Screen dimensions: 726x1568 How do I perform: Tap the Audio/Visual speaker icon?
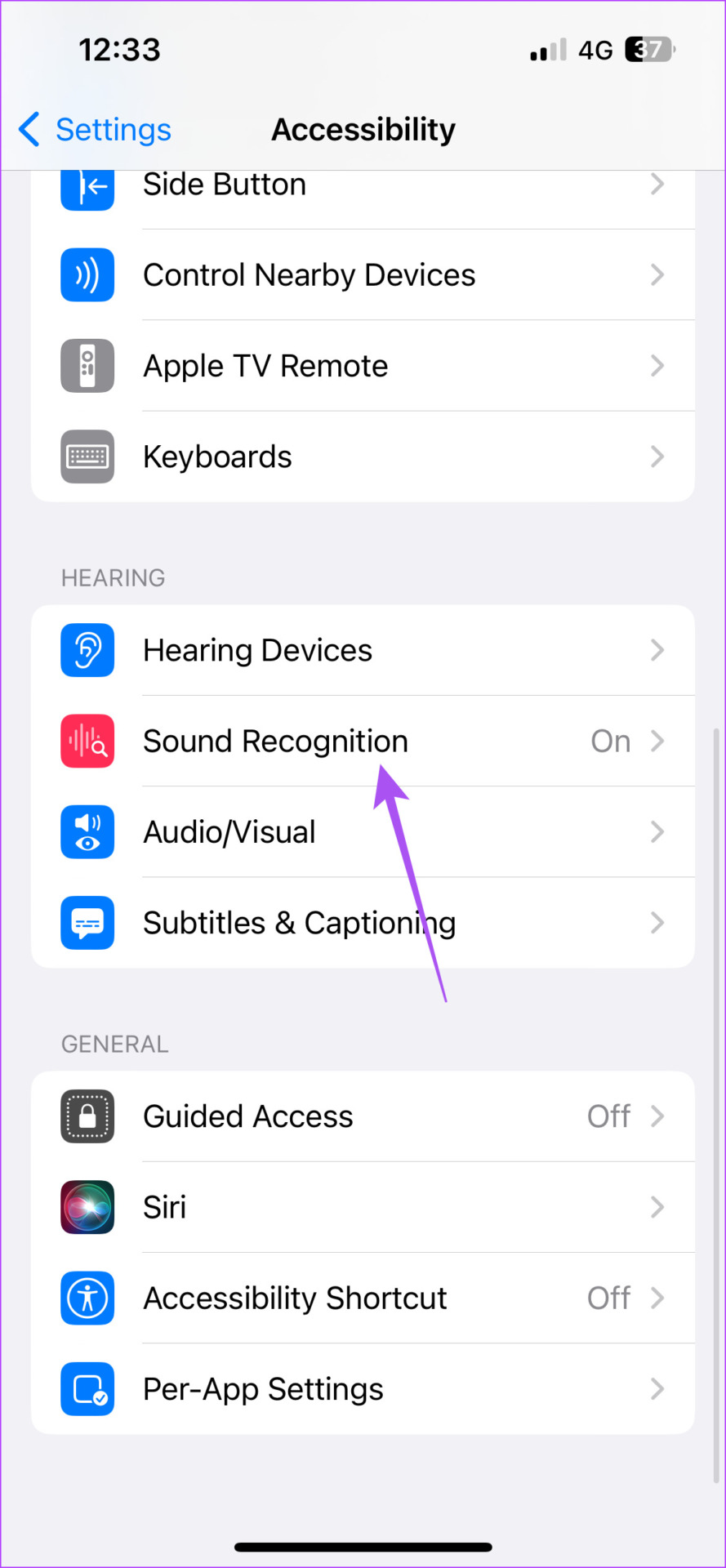[87, 832]
